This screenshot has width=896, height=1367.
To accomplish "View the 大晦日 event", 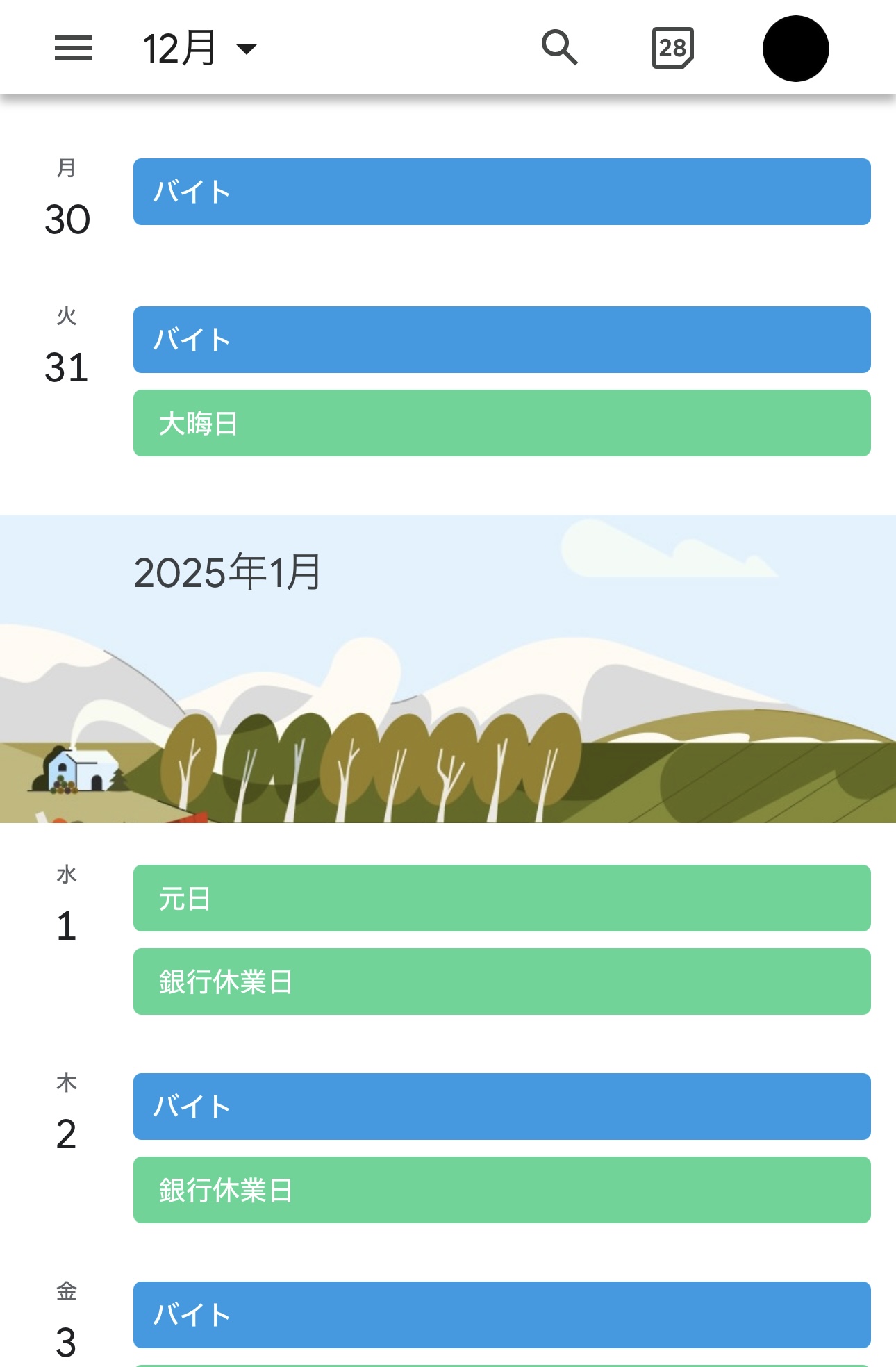I will pyautogui.click(x=501, y=423).
